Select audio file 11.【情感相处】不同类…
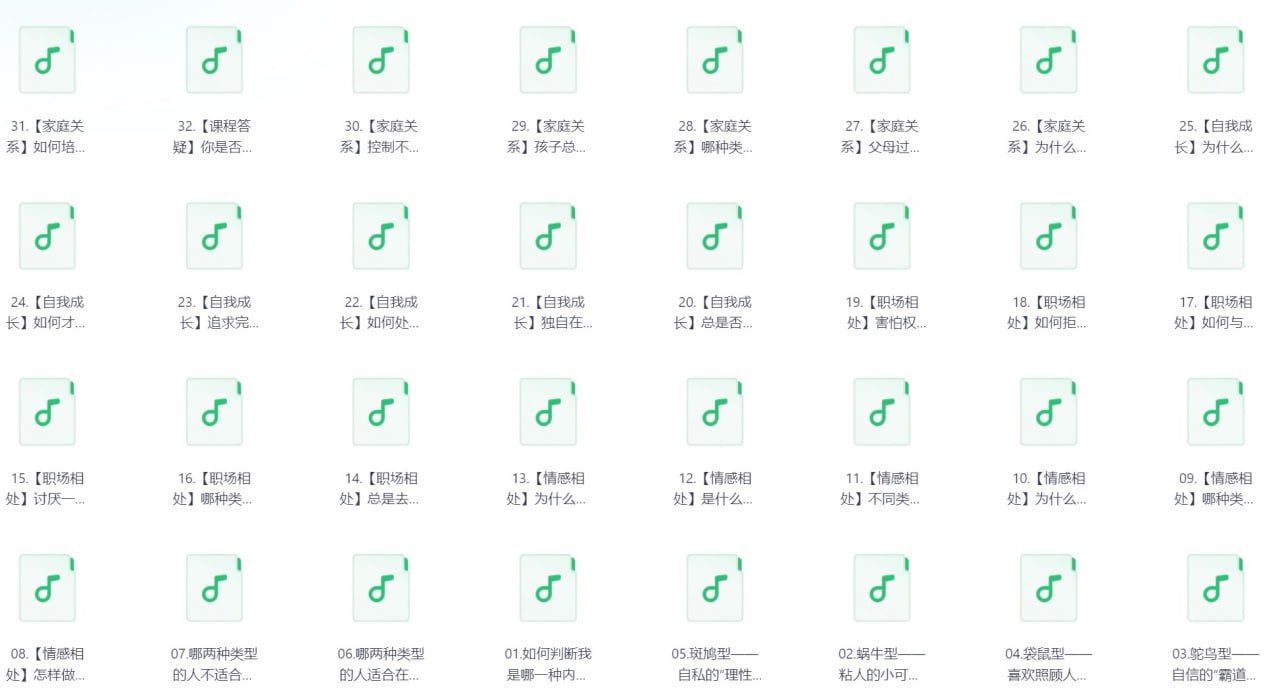Viewport: 1280px width, 698px height. [881, 413]
